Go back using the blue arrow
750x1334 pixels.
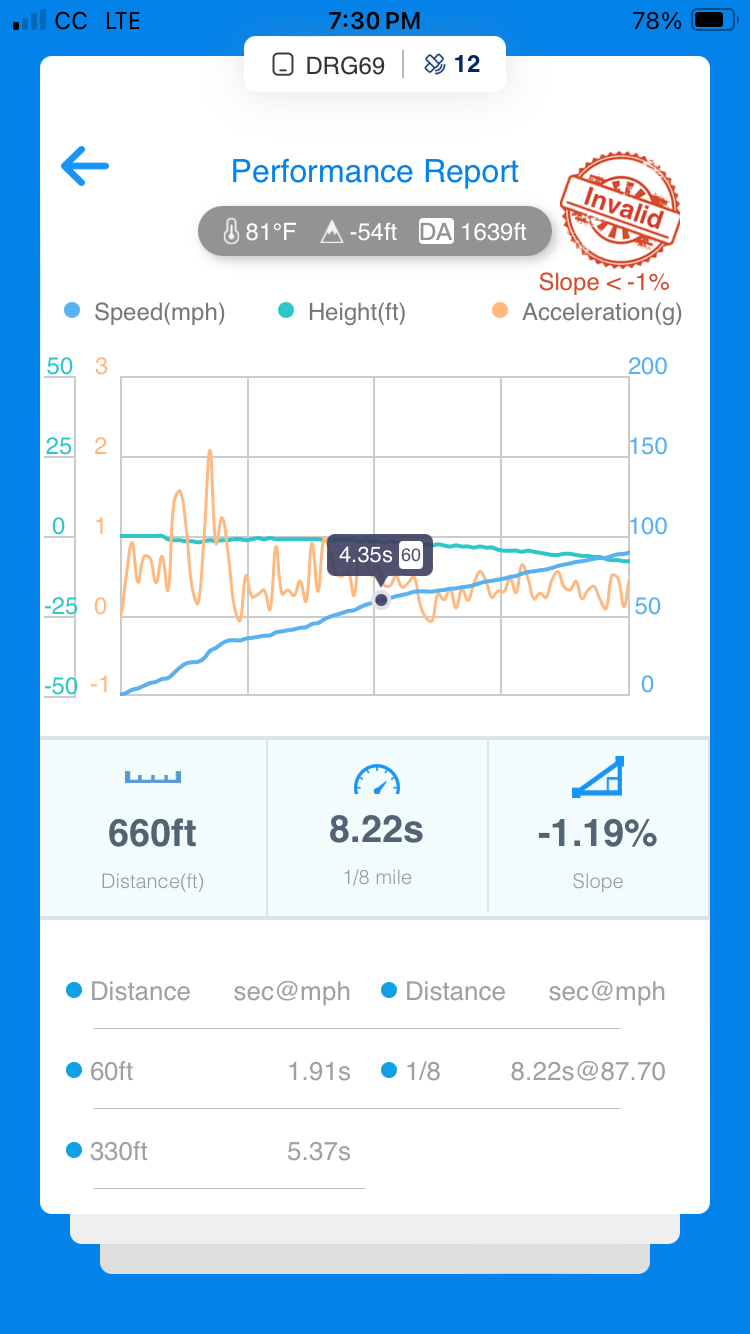85,166
